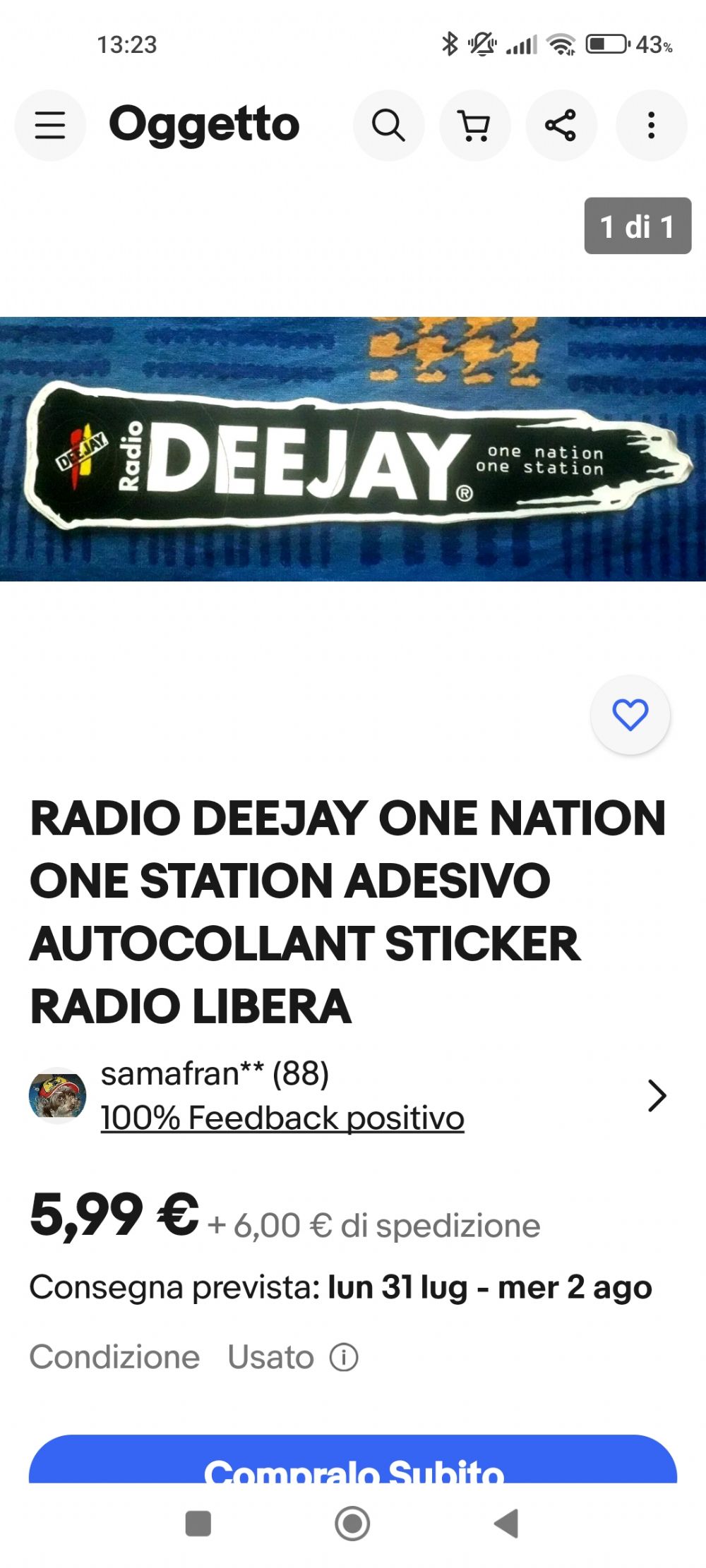Screen dimensions: 706x1568
Task: Tap Compralo Subito button
Action: 353,1459
